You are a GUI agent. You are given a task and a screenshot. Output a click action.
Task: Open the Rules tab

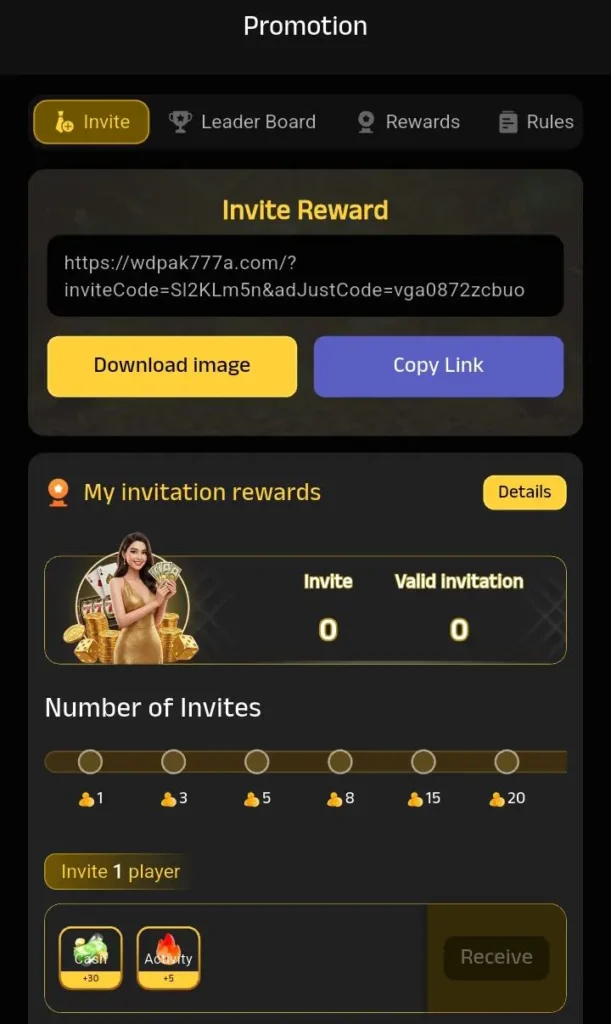point(536,122)
